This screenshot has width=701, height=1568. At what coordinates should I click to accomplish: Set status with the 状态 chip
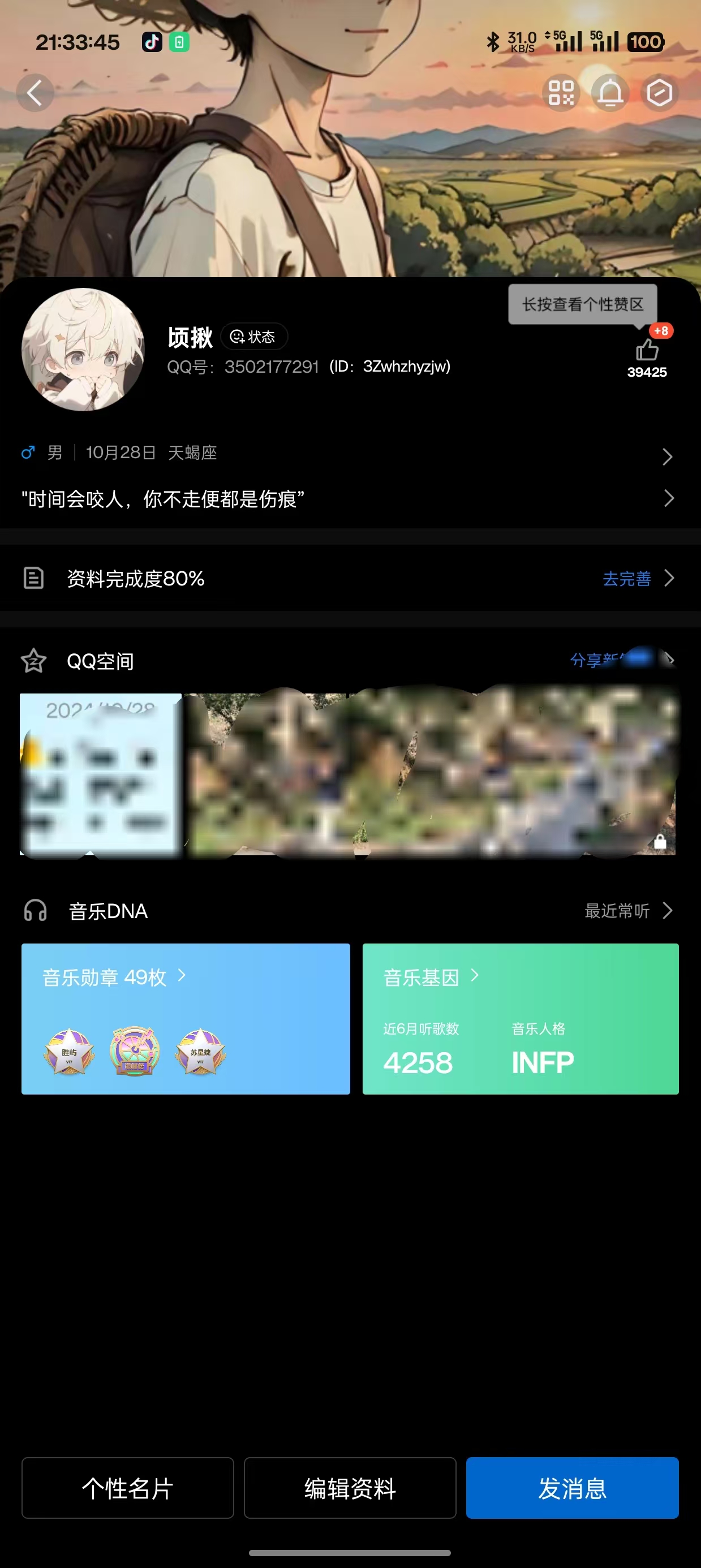pos(254,337)
